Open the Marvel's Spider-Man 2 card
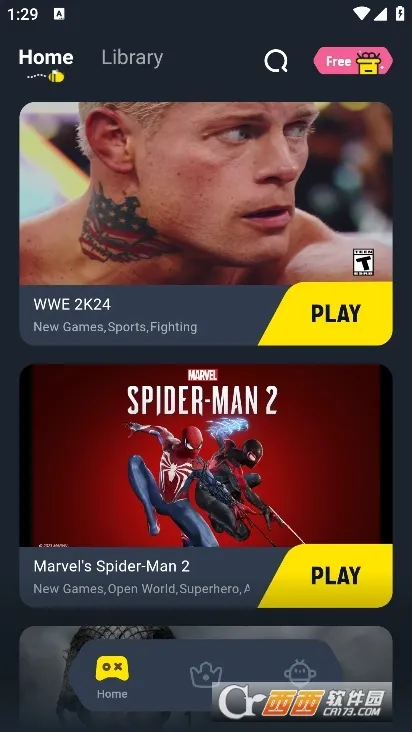Image resolution: width=412 pixels, height=732 pixels. click(x=206, y=486)
